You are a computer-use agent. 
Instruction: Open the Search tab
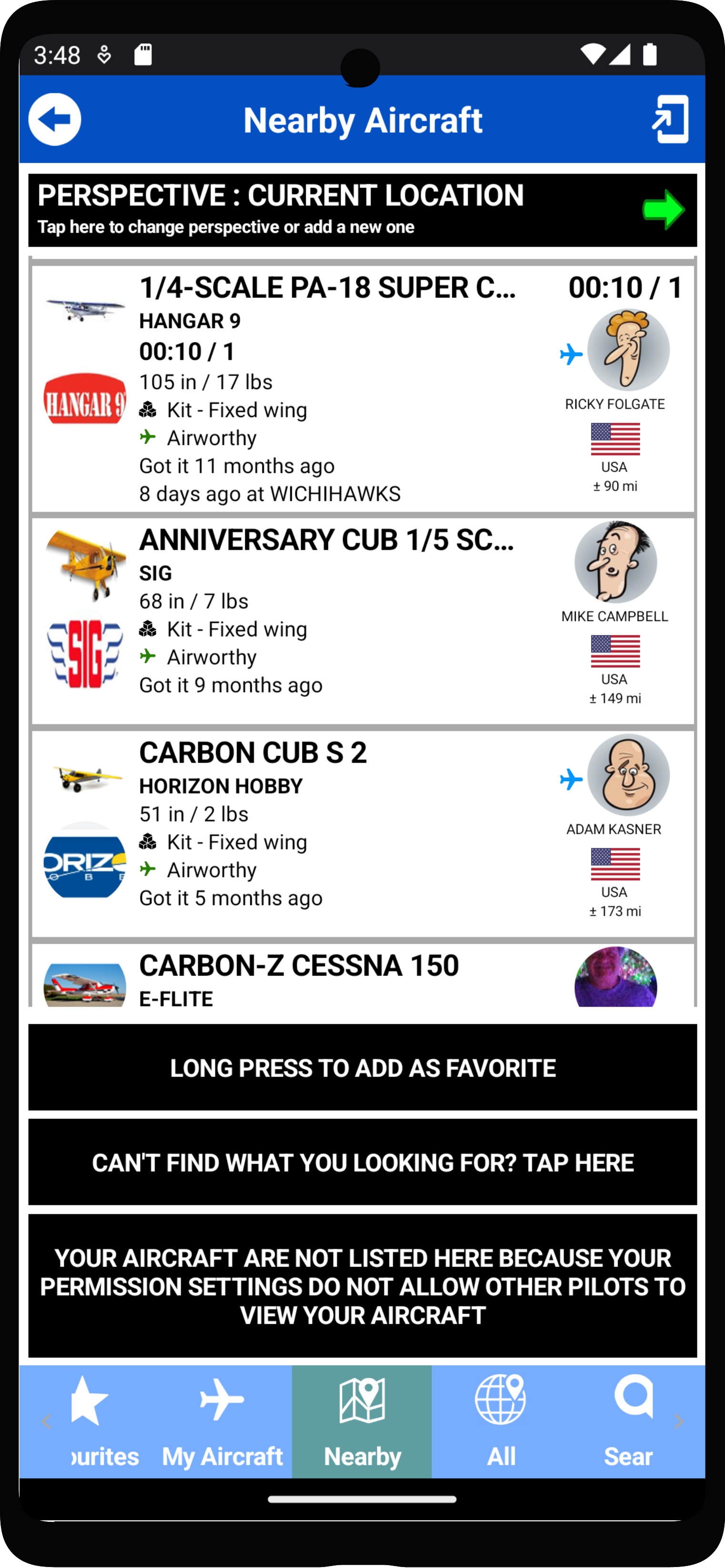tap(630, 1421)
